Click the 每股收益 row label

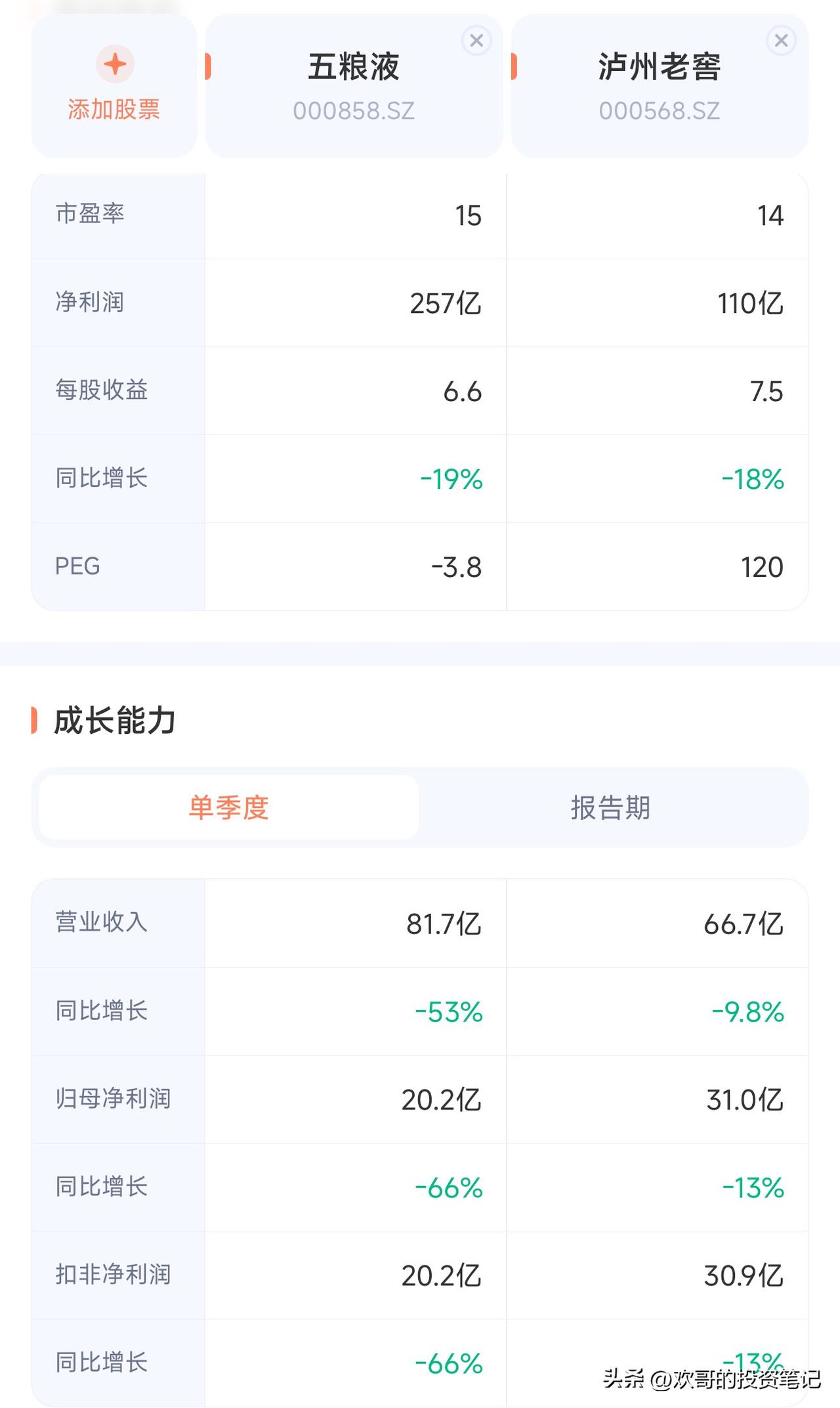pyautogui.click(x=102, y=390)
